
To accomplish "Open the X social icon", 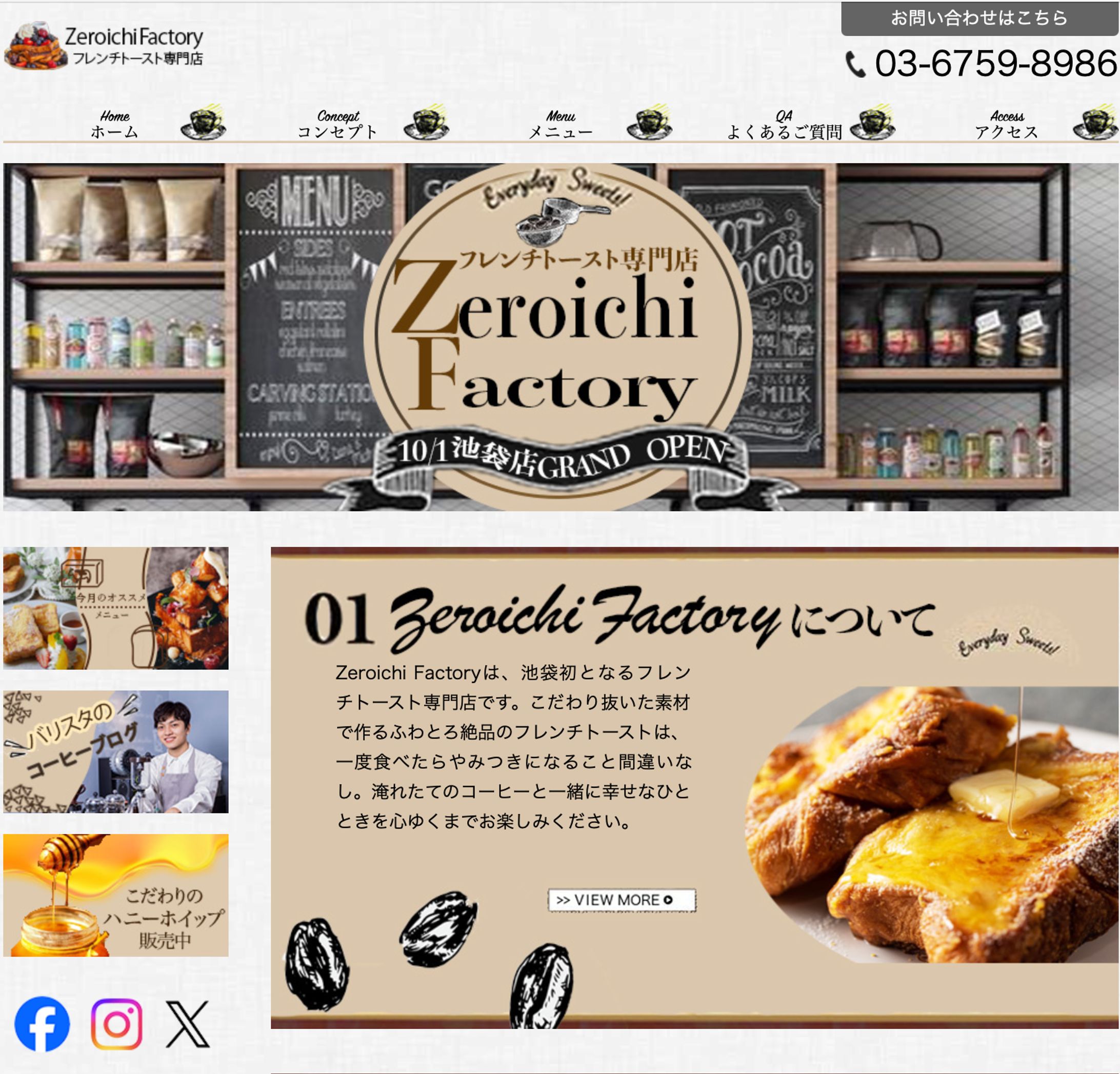I will (187, 1024).
